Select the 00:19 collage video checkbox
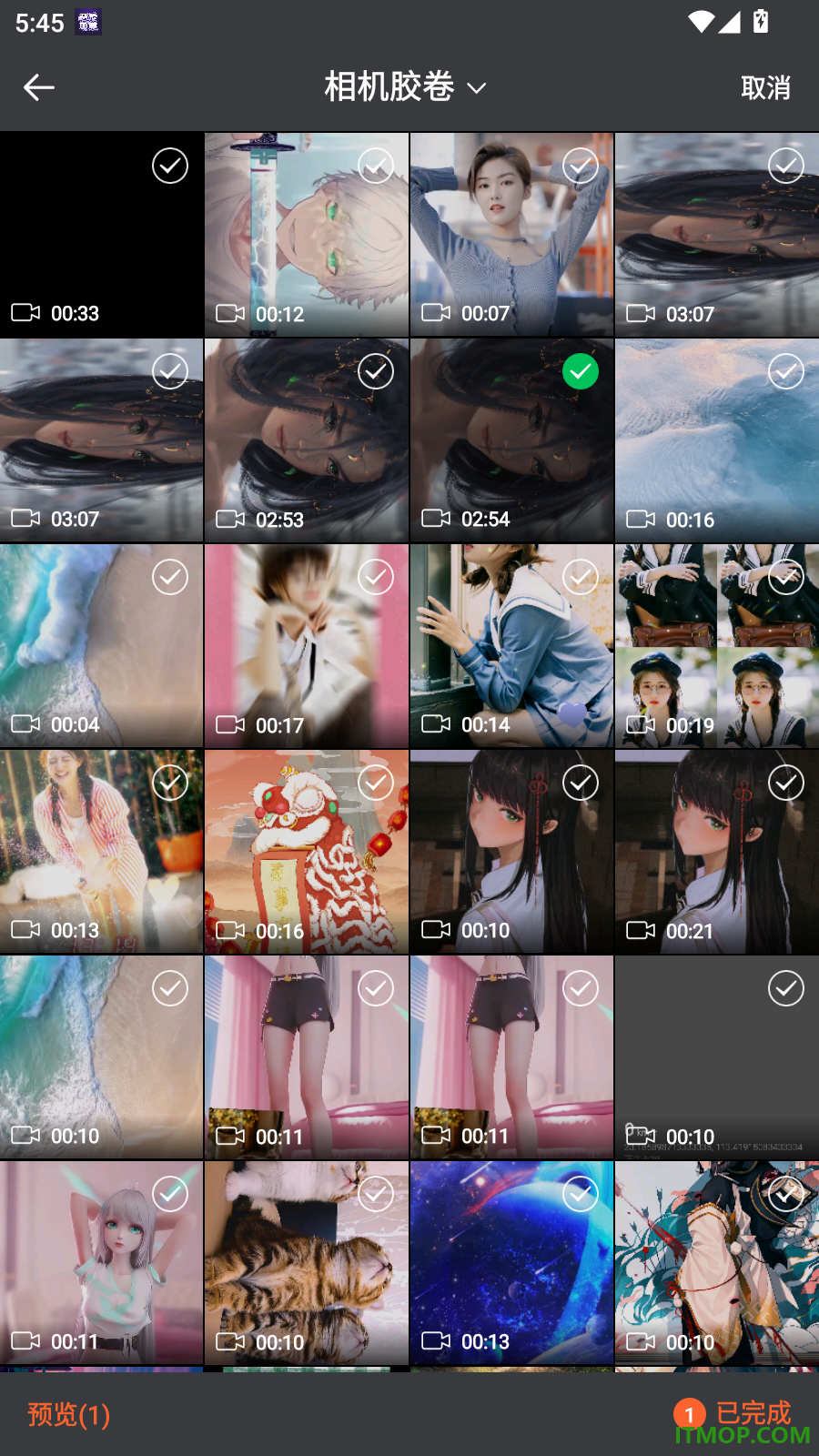The image size is (819, 1456). 786,577
